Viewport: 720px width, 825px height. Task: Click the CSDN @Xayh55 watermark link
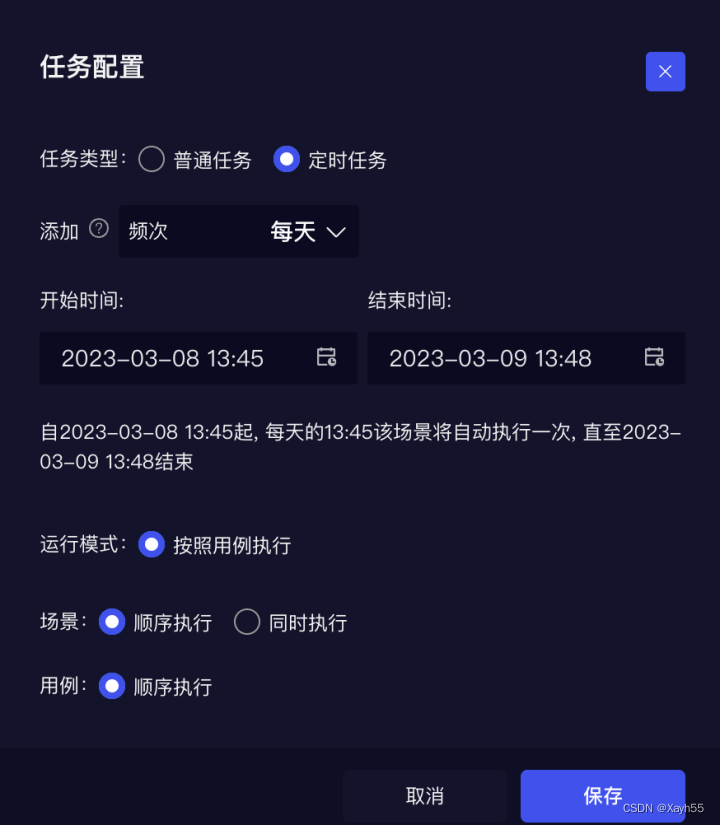point(662,807)
